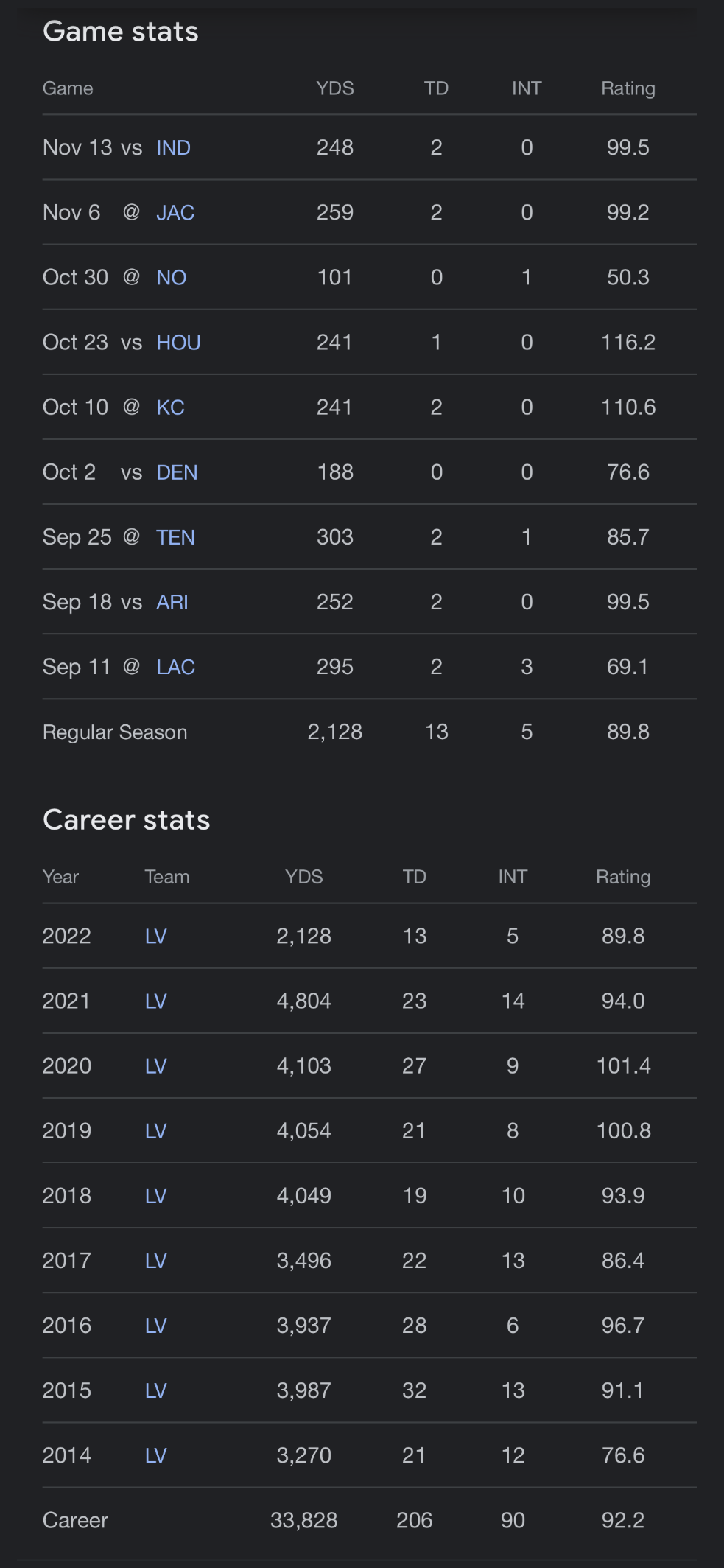Tap LV link in 2017 row
Image resolution: width=724 pixels, height=1568 pixels.
coord(155,1260)
